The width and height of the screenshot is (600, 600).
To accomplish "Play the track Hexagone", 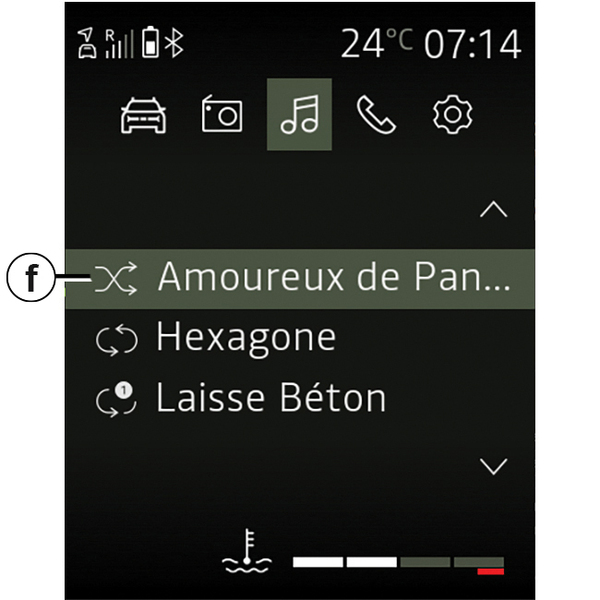I will click(x=246, y=338).
